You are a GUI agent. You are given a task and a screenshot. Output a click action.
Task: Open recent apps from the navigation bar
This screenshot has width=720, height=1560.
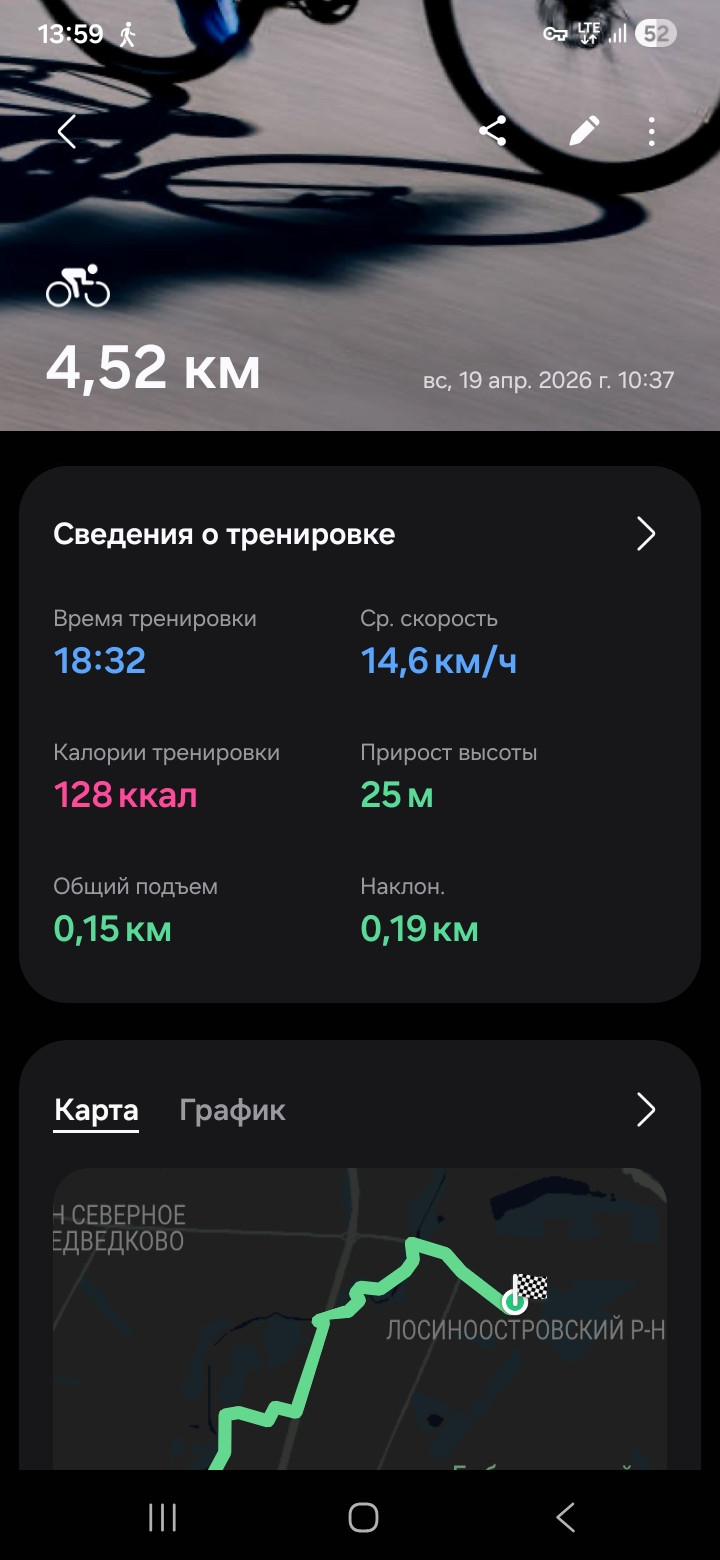click(162, 1517)
